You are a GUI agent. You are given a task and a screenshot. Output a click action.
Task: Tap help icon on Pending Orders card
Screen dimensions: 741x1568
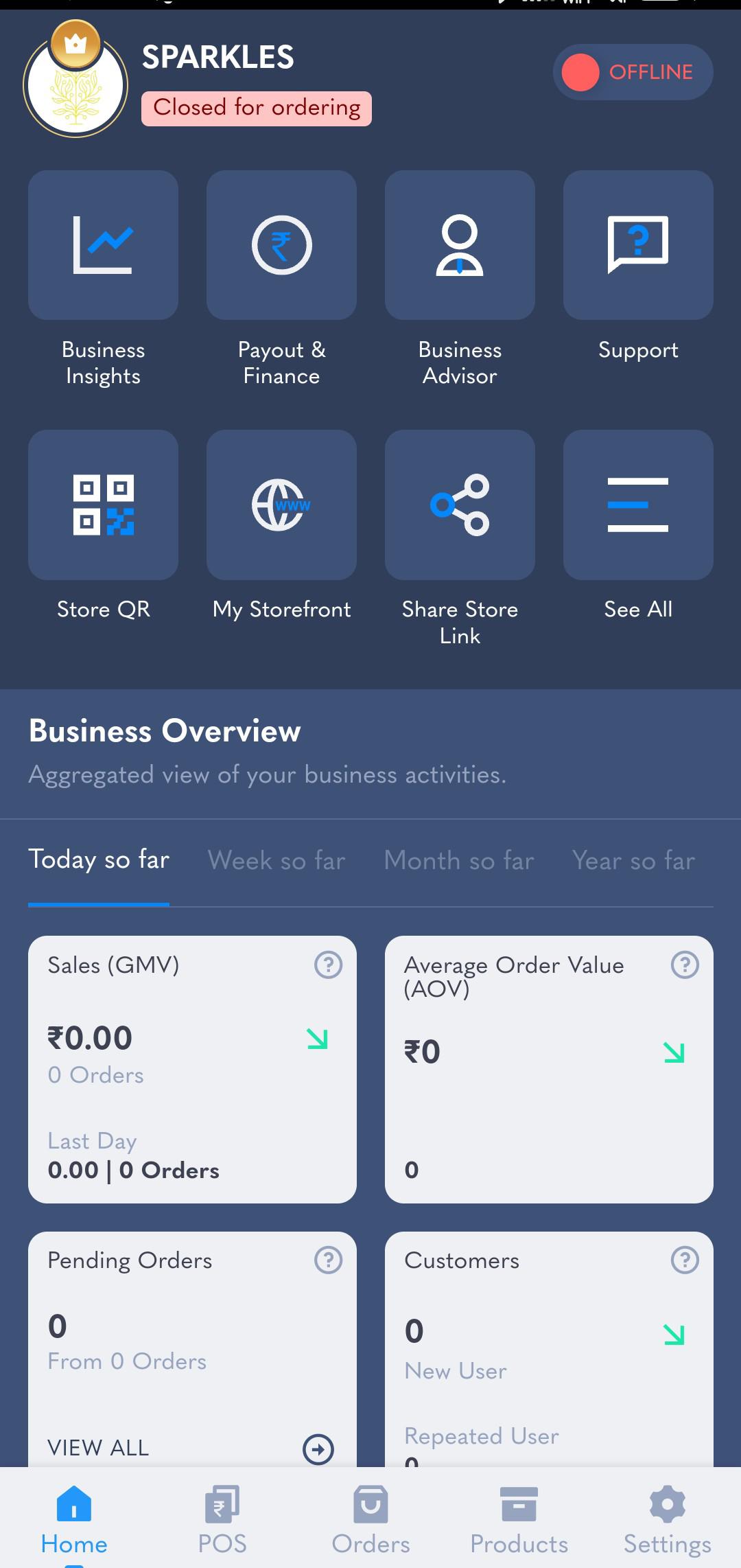[x=328, y=1260]
